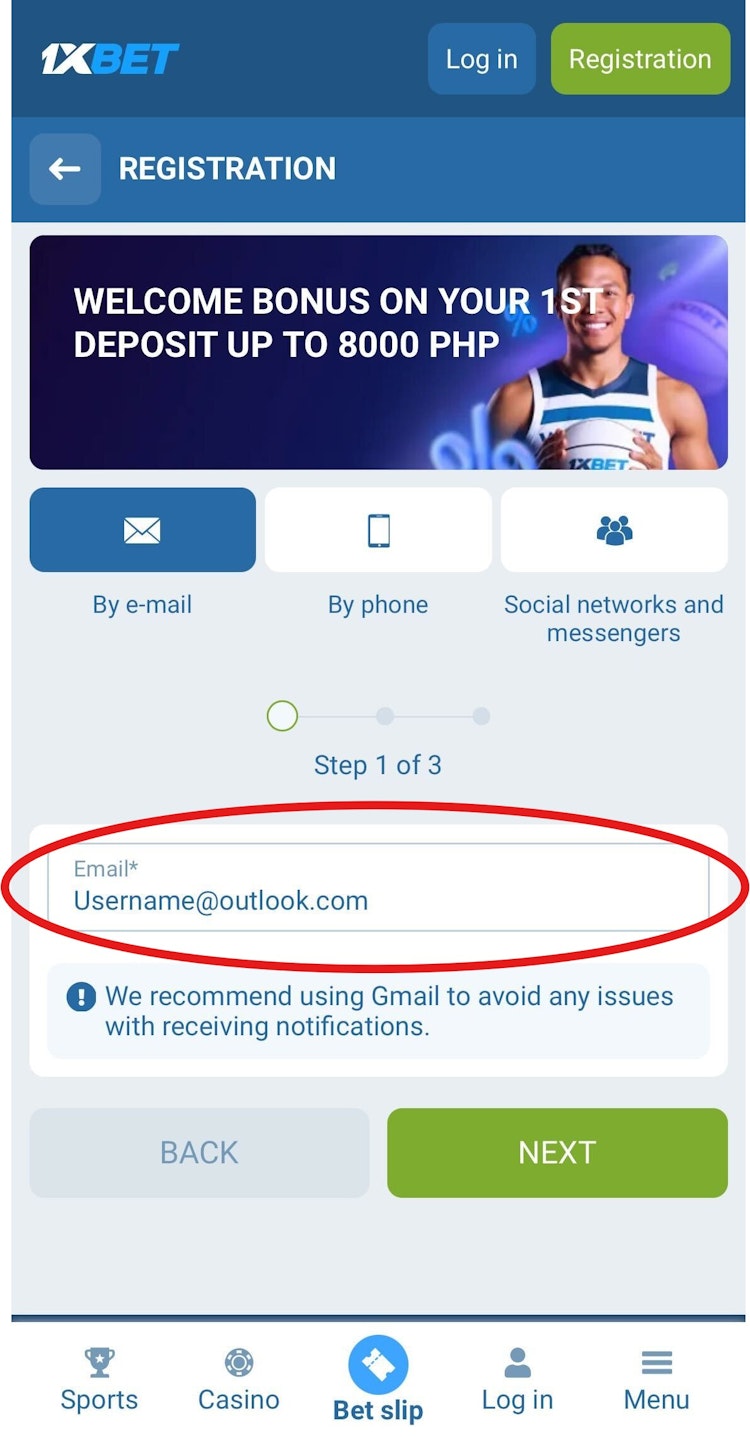Open the Bet slip

point(378,1380)
